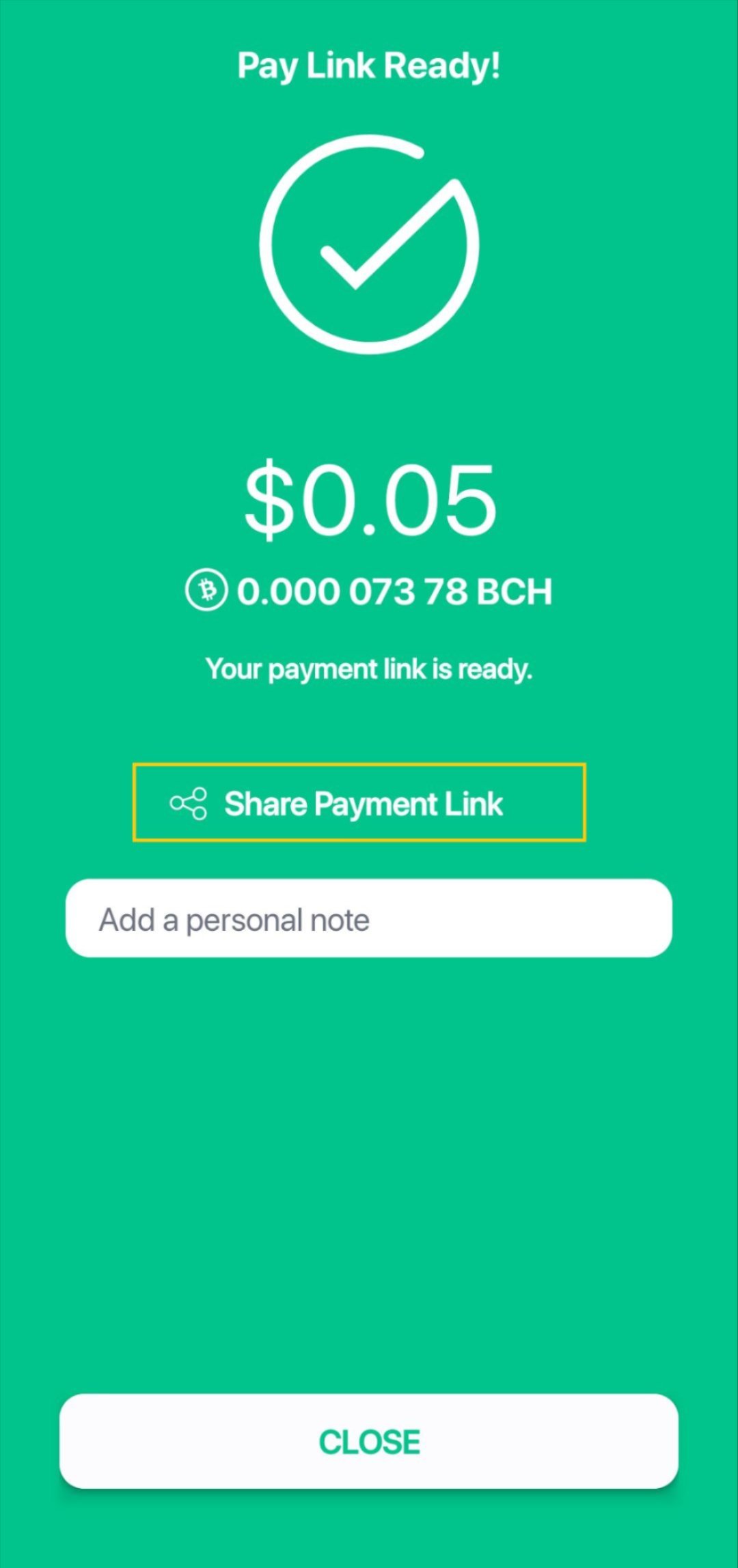
Task: Share the payment link
Action: 359,803
